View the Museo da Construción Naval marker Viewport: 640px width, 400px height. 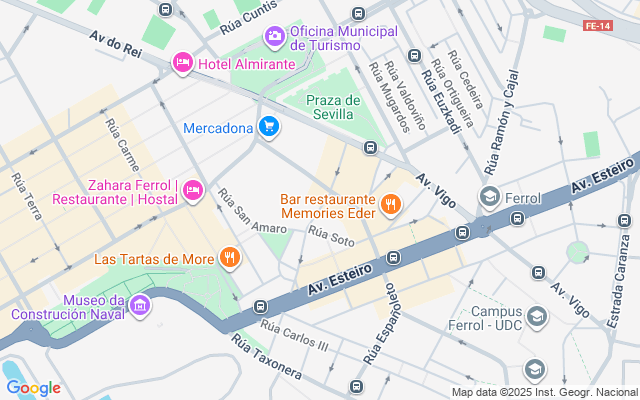click(139, 304)
